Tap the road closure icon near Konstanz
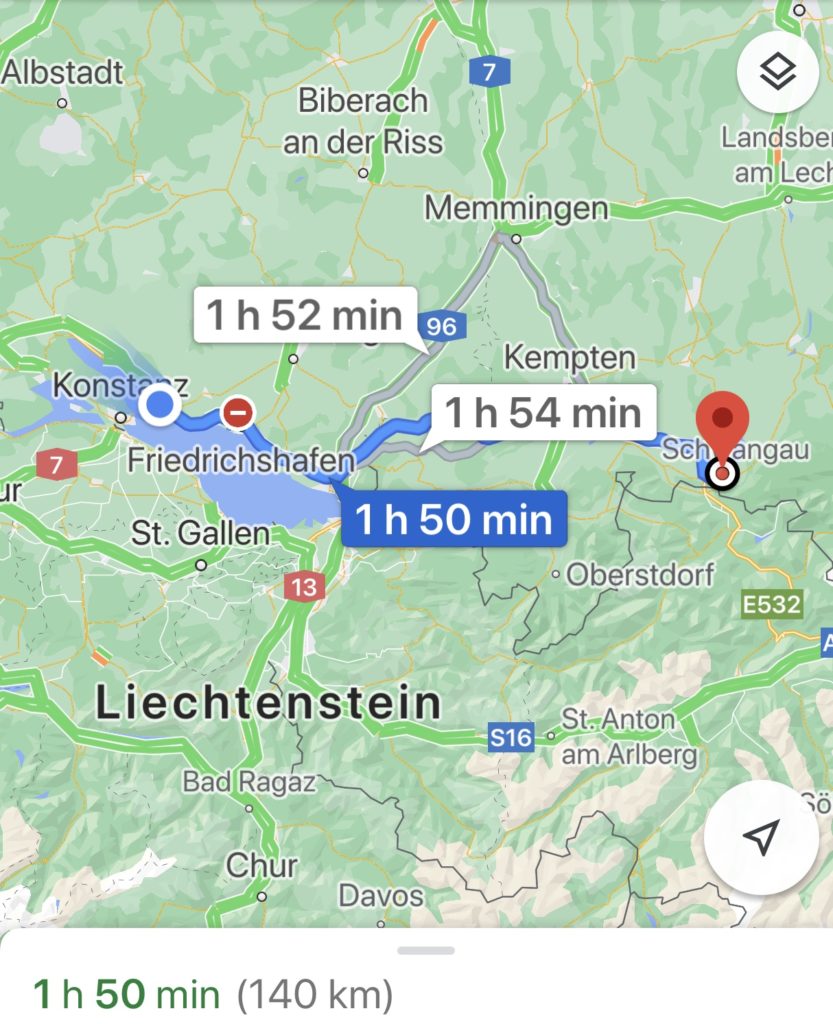Viewport: 833px width, 1024px height. click(237, 411)
